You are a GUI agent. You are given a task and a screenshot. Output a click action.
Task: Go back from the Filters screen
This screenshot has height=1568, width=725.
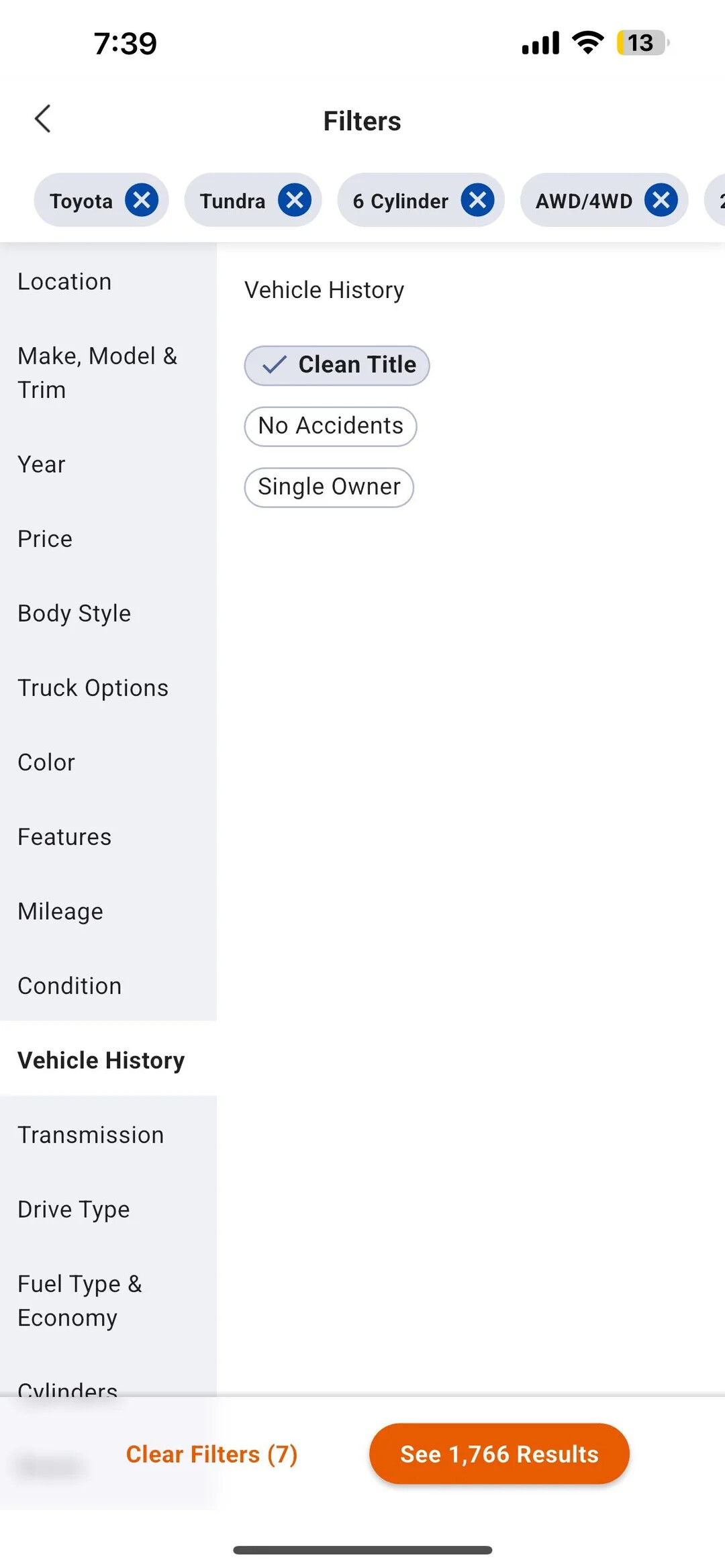pyautogui.click(x=42, y=119)
